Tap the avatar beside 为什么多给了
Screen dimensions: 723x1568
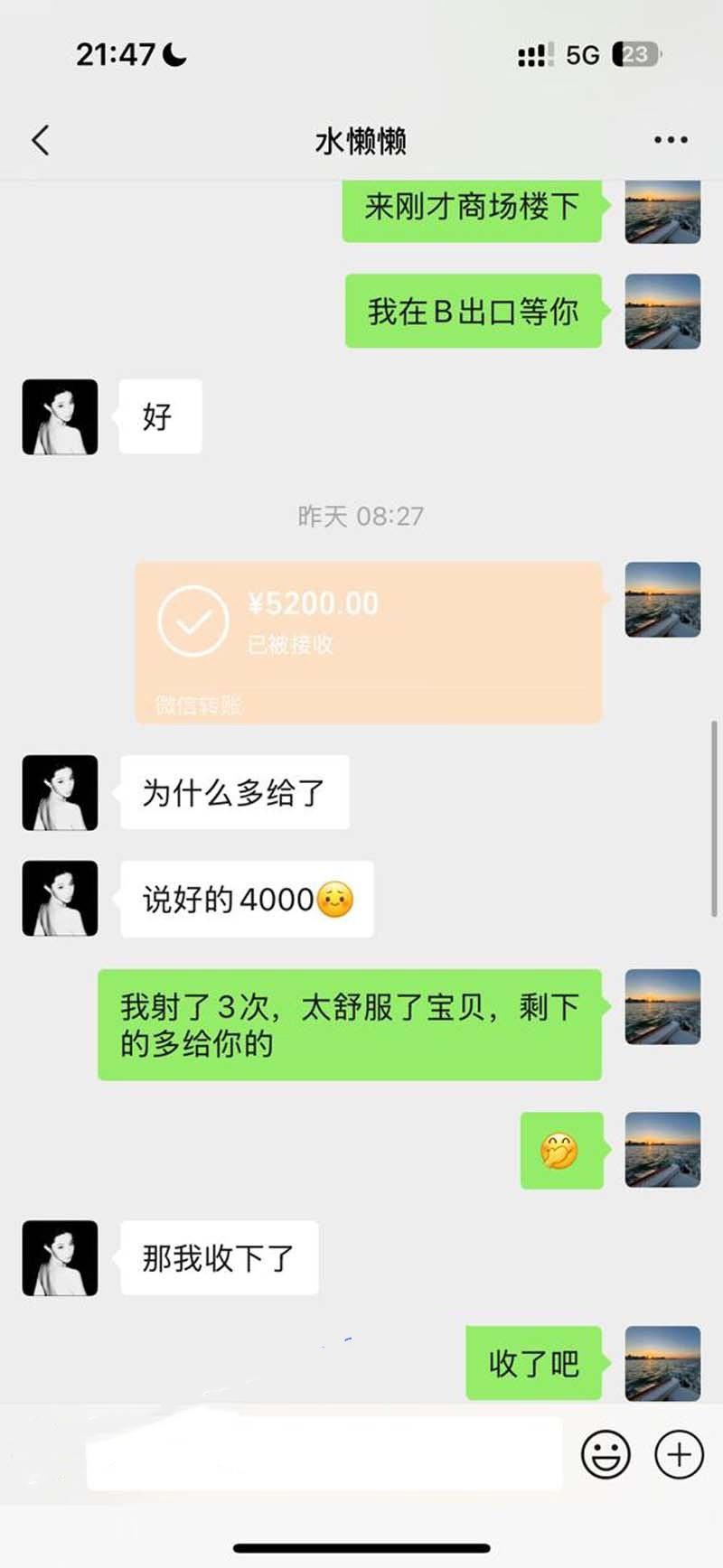[x=59, y=792]
